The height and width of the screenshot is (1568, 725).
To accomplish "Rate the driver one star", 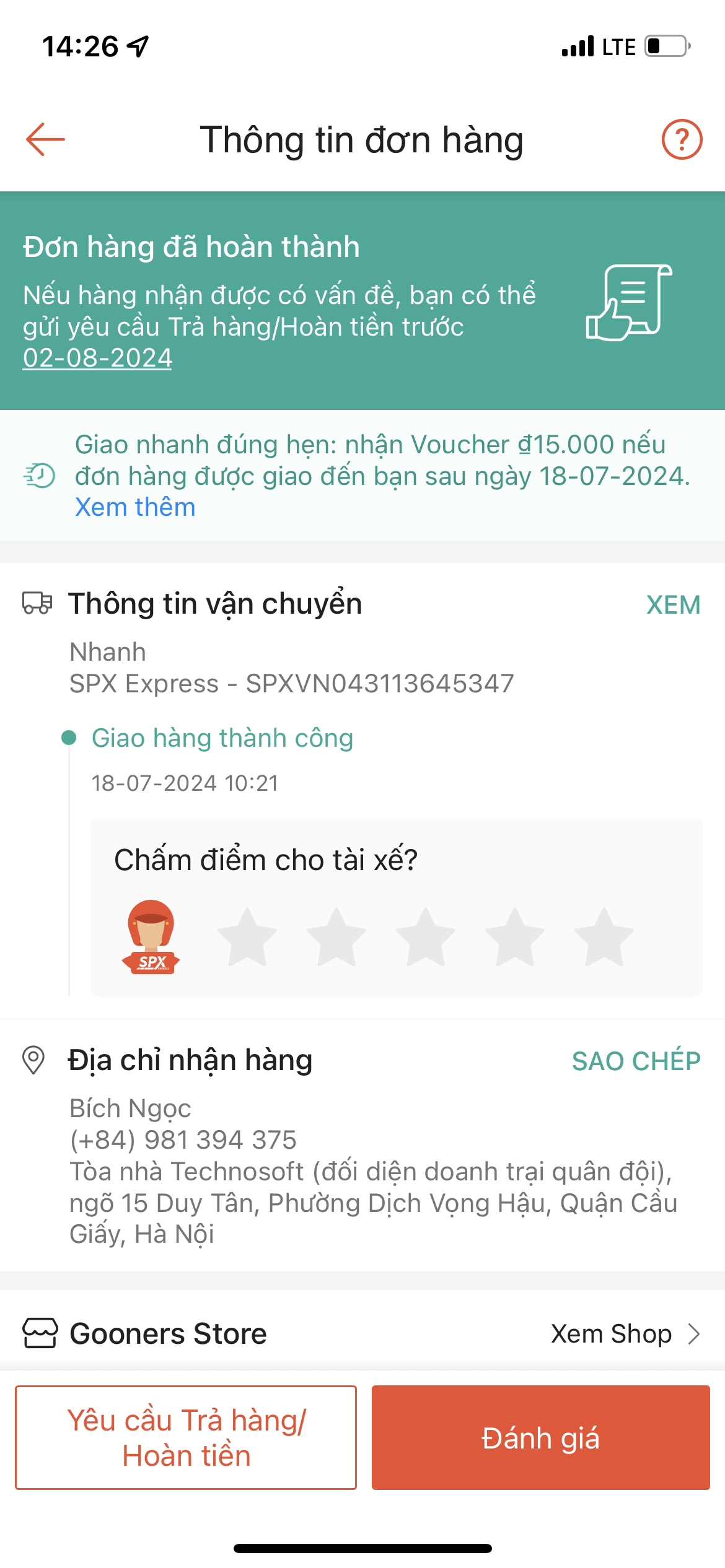I will click(x=247, y=937).
